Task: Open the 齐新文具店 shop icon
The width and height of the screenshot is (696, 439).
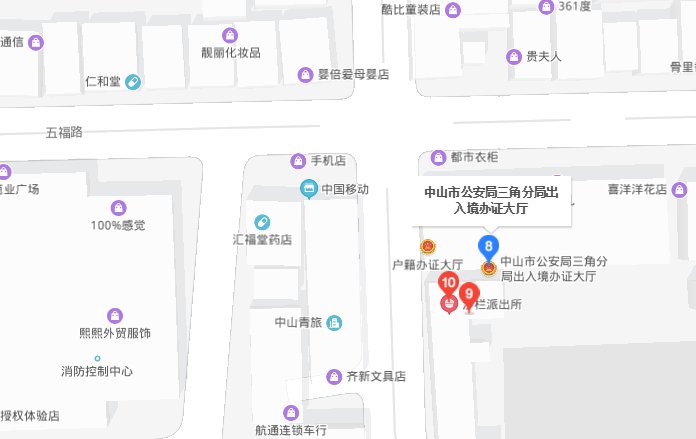Action: (x=335, y=377)
